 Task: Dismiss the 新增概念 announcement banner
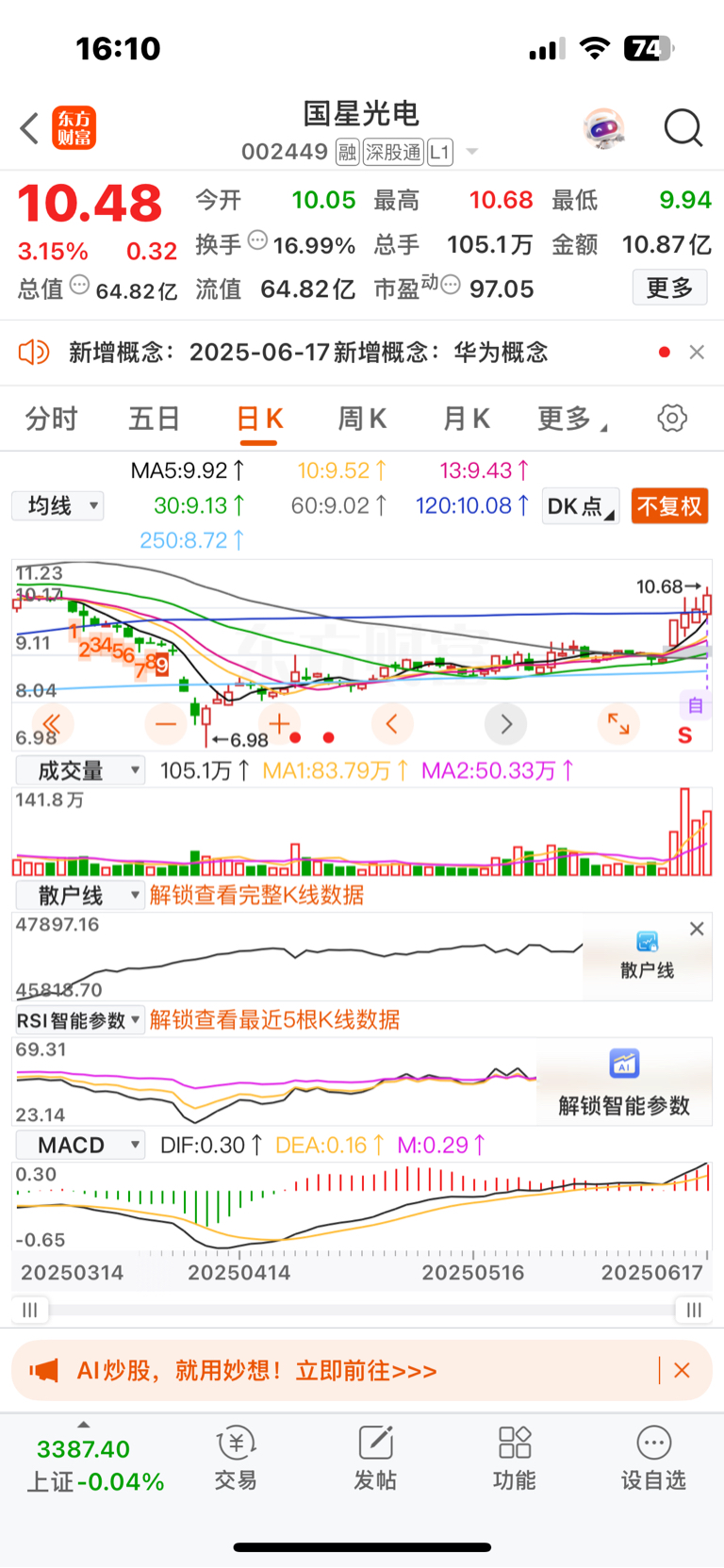tap(697, 352)
